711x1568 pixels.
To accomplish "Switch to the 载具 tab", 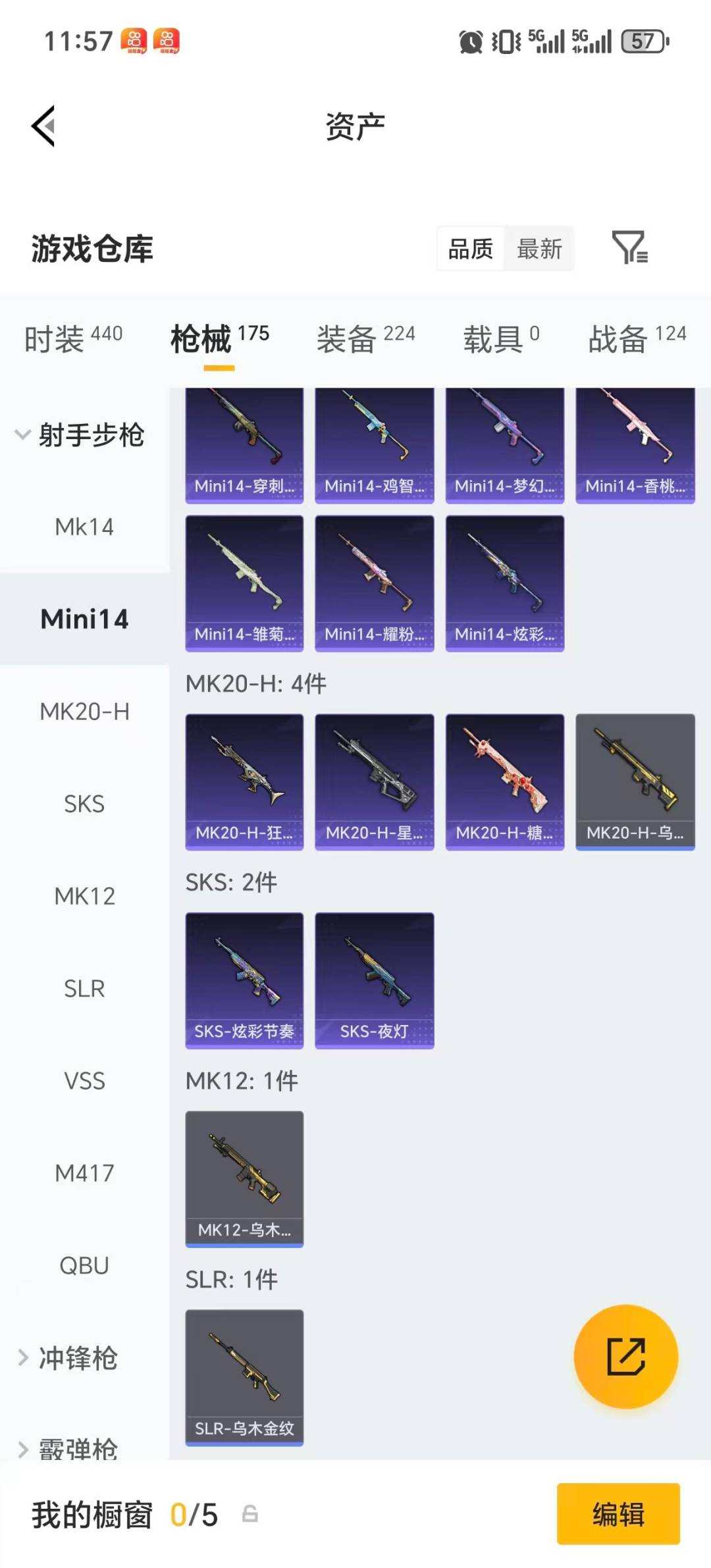I will (x=501, y=338).
